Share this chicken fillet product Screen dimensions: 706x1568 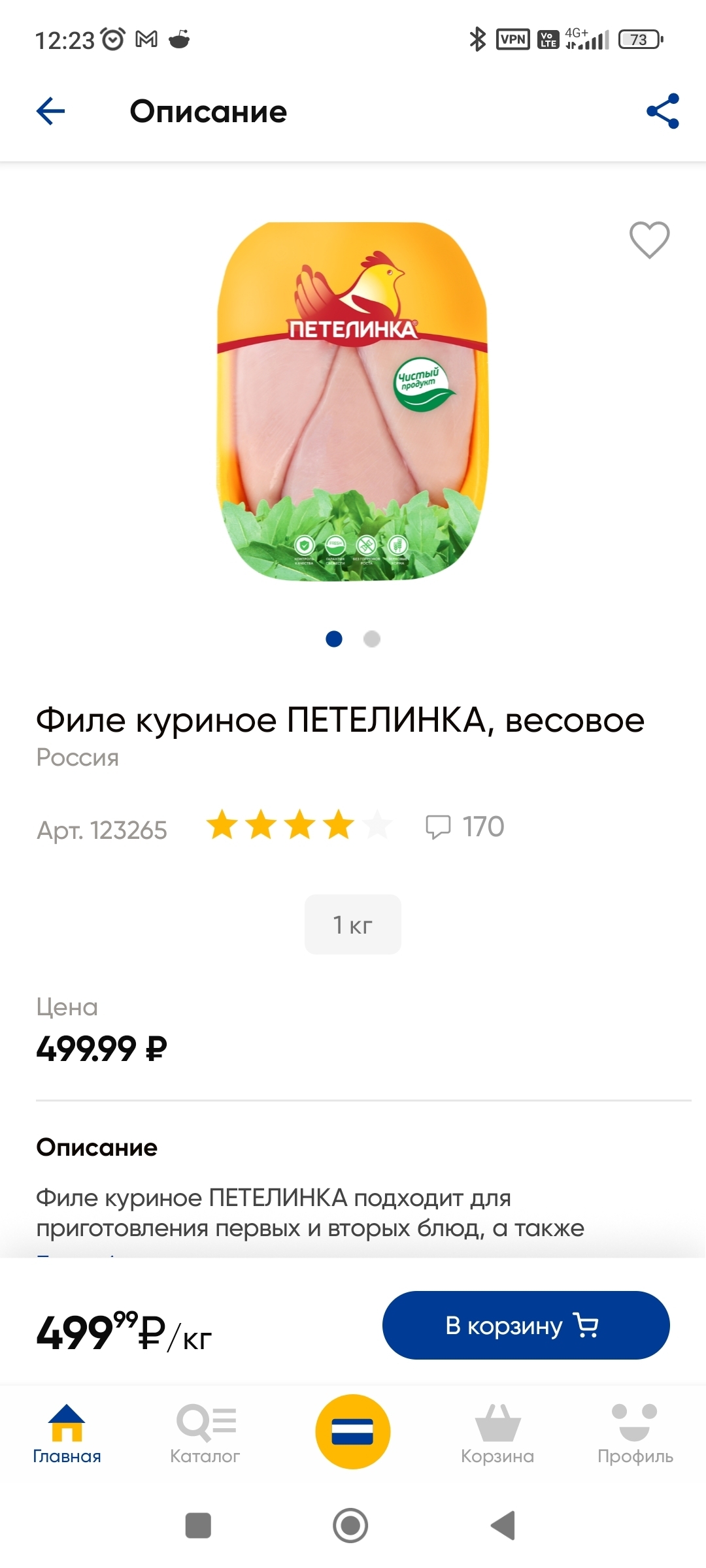pos(662,111)
